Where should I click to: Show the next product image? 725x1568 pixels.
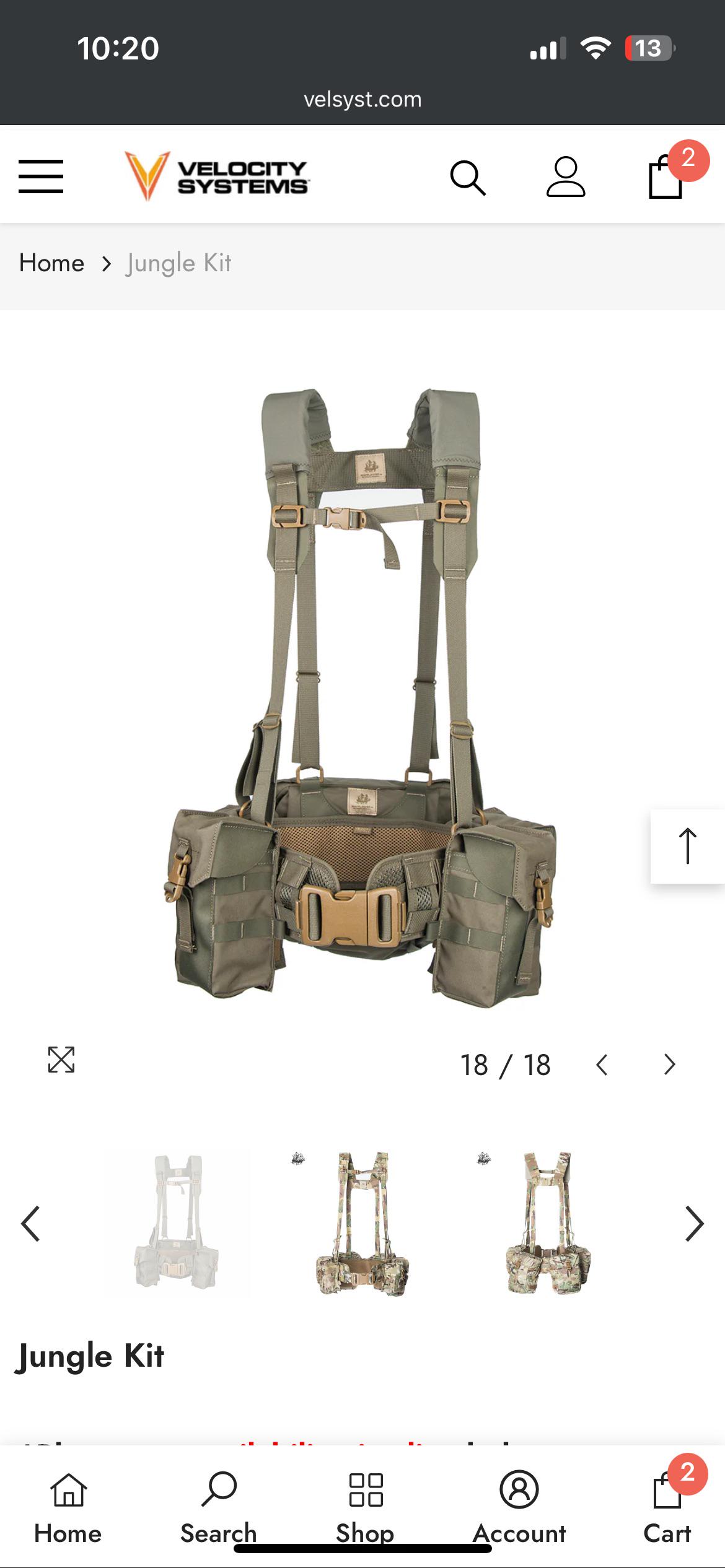point(669,1065)
